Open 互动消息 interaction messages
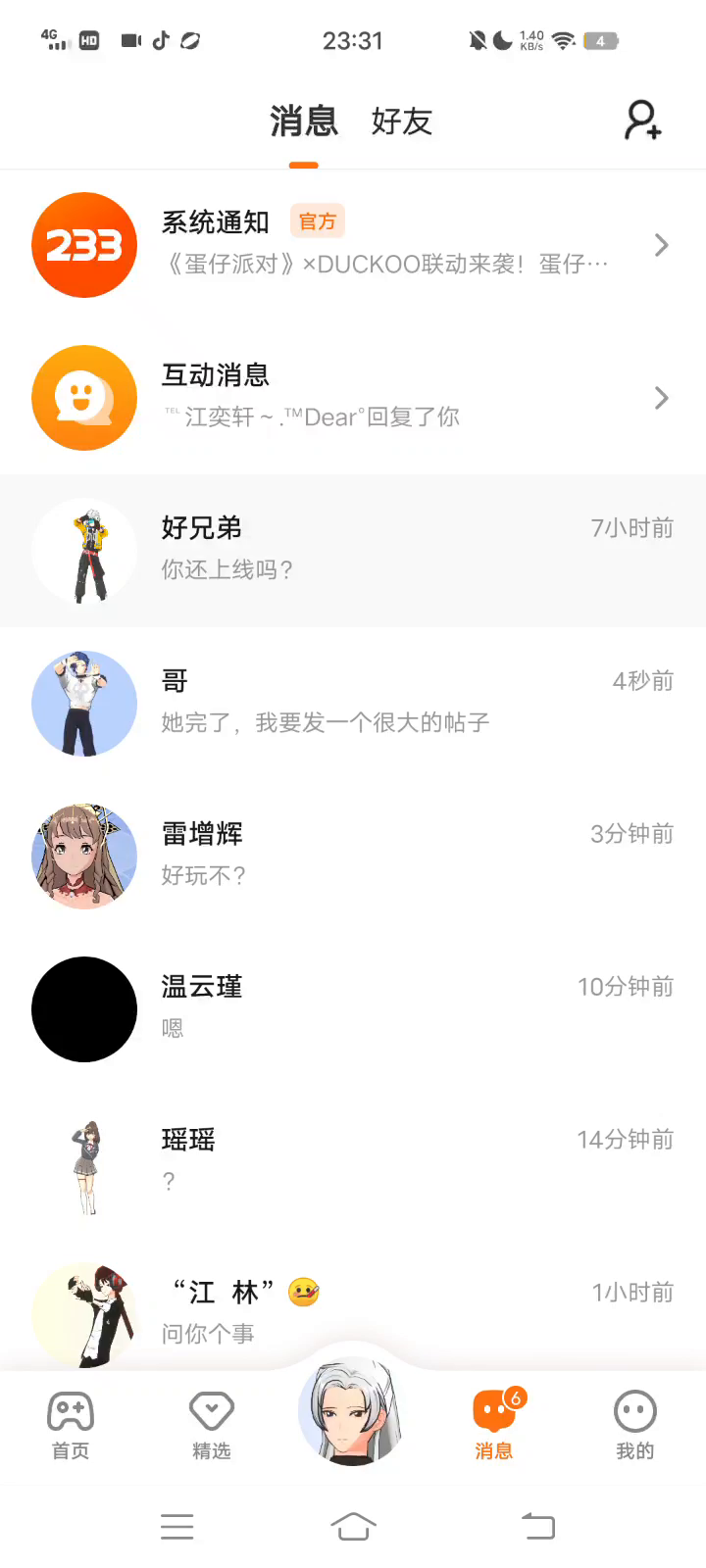This screenshot has height=1568, width=706. [x=353, y=398]
